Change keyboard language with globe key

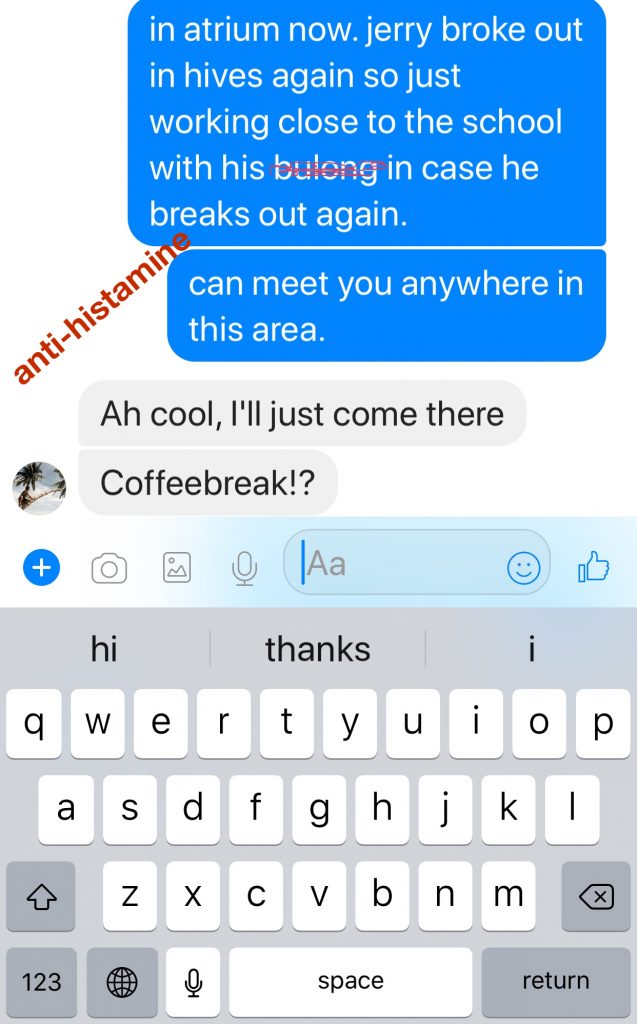122,982
